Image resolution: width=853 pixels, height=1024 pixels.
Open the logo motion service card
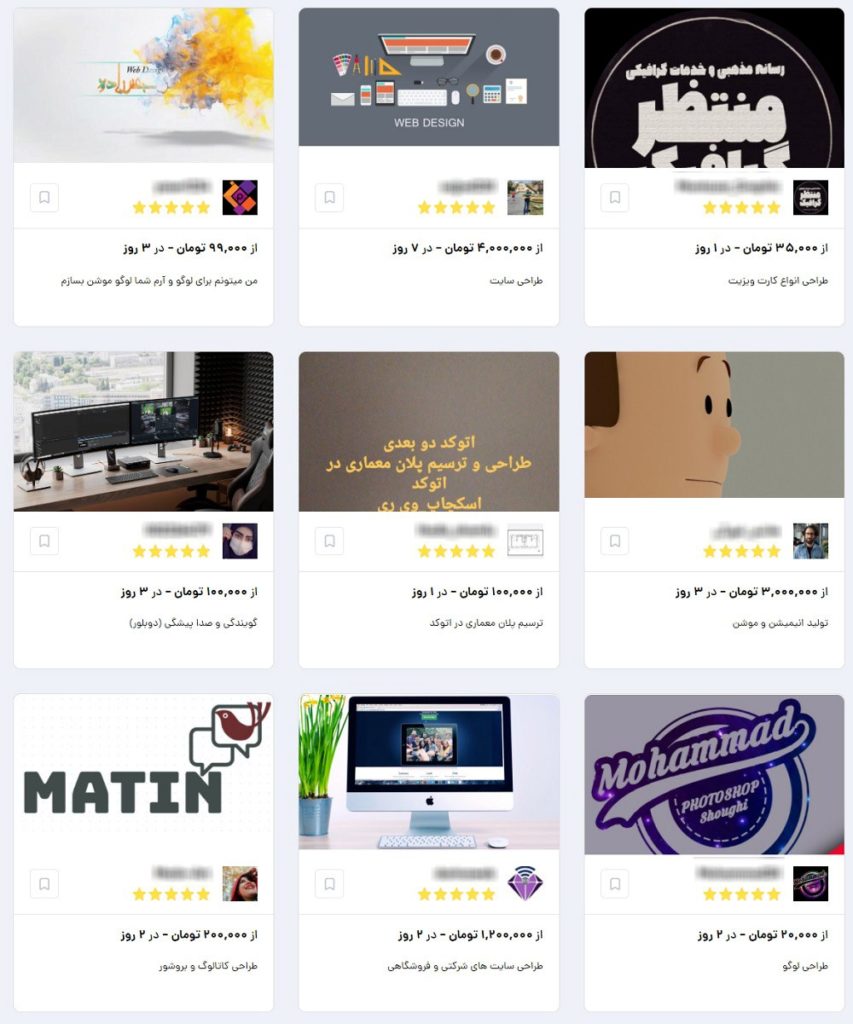tap(143, 85)
